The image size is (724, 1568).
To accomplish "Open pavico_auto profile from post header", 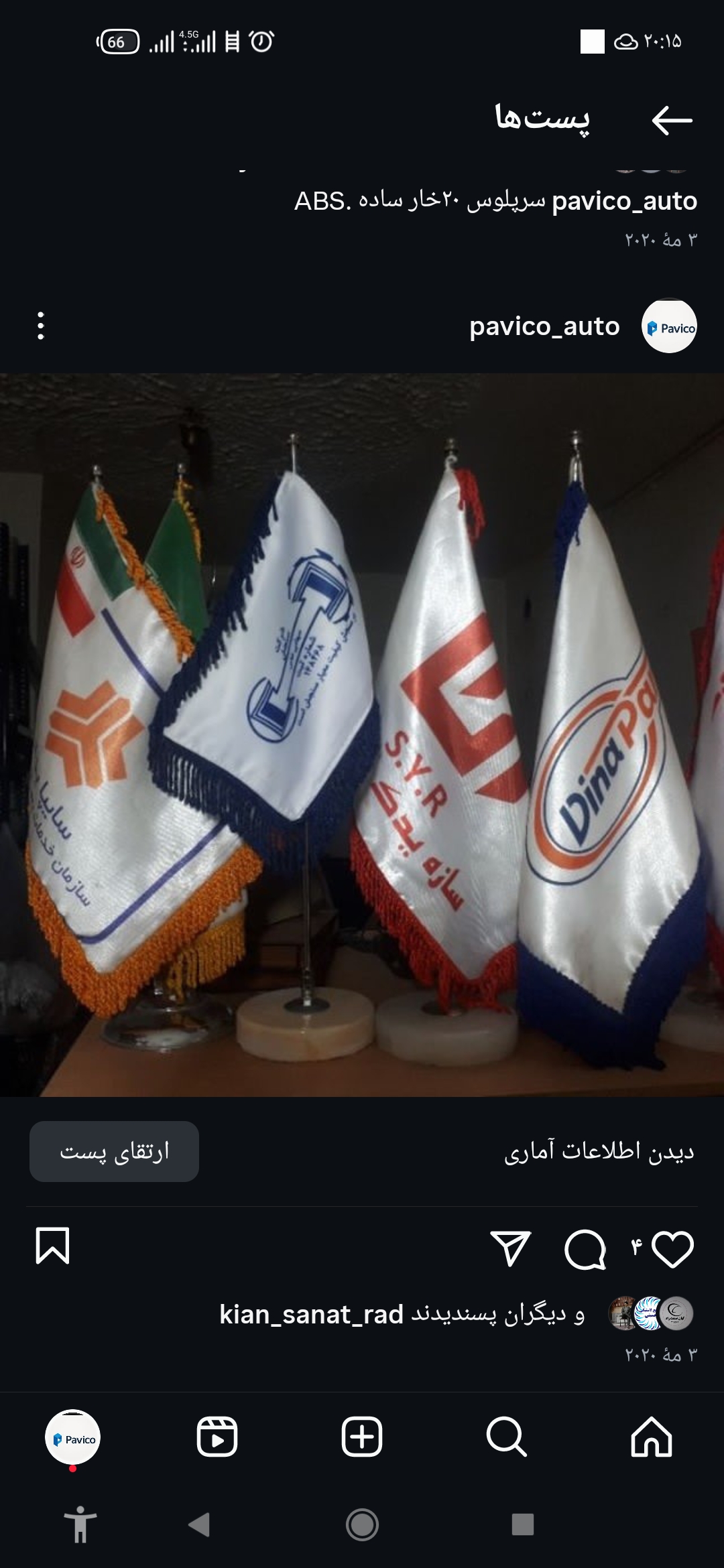I will click(x=544, y=326).
